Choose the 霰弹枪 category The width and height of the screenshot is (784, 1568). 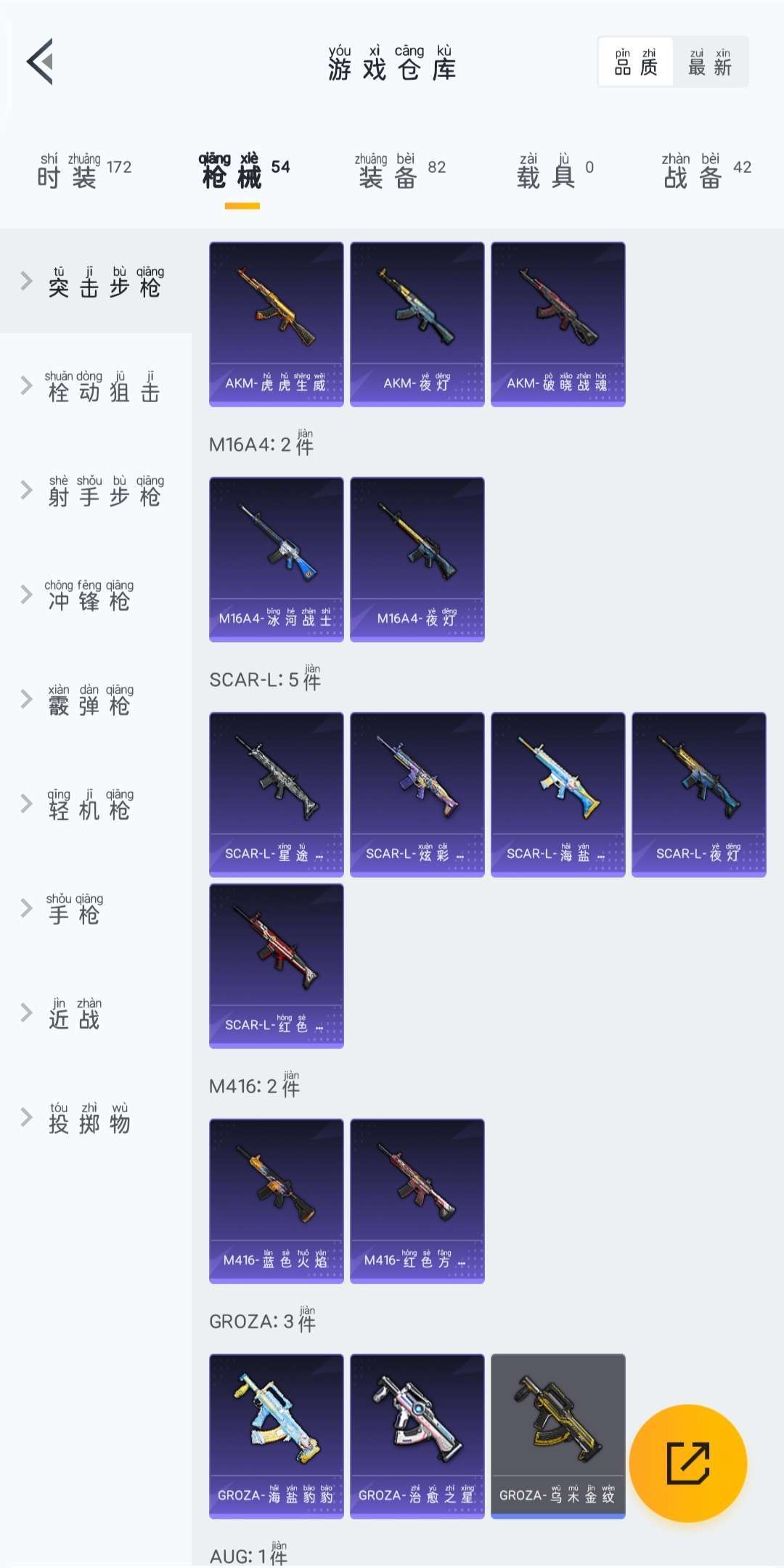pyautogui.click(x=96, y=699)
